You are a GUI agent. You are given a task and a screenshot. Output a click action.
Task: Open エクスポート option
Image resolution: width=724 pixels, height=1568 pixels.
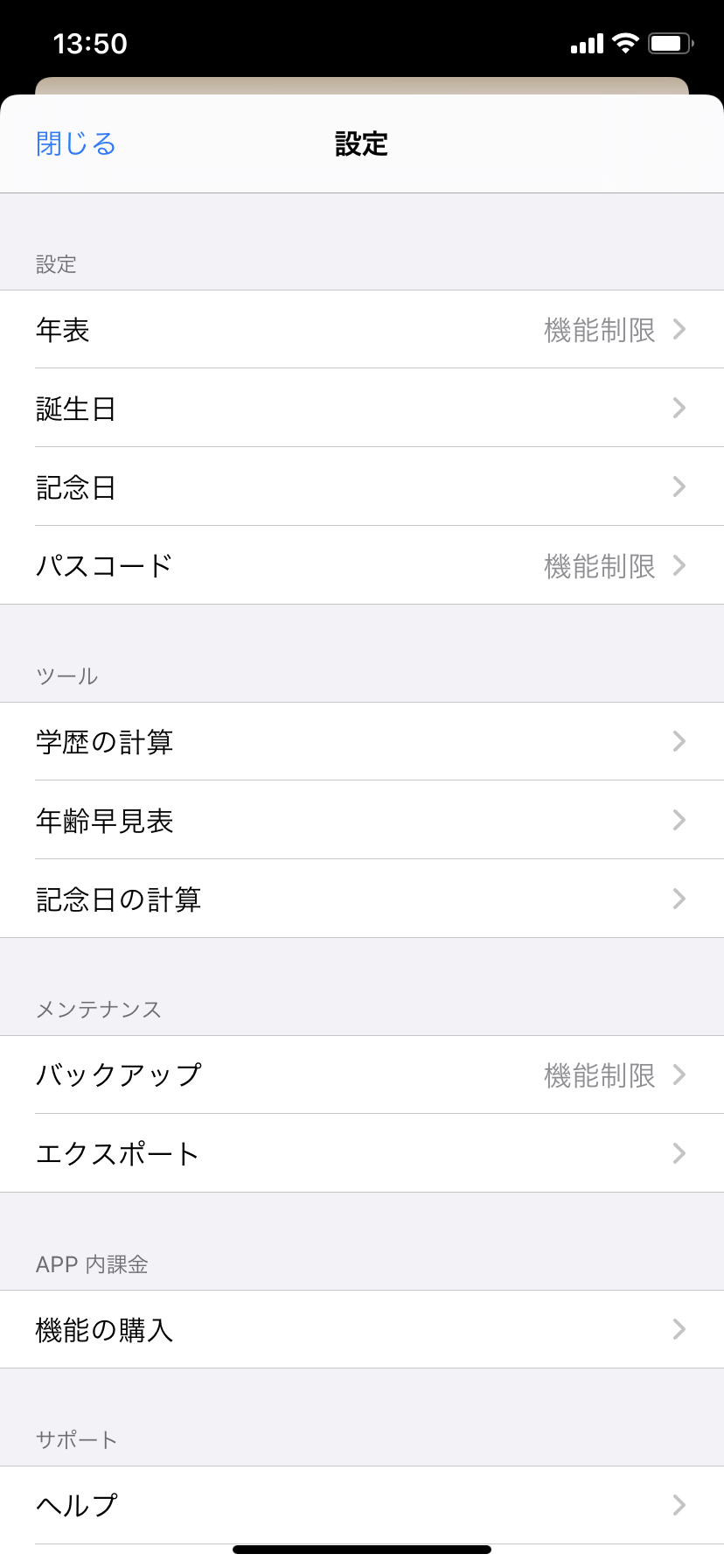coord(362,1153)
